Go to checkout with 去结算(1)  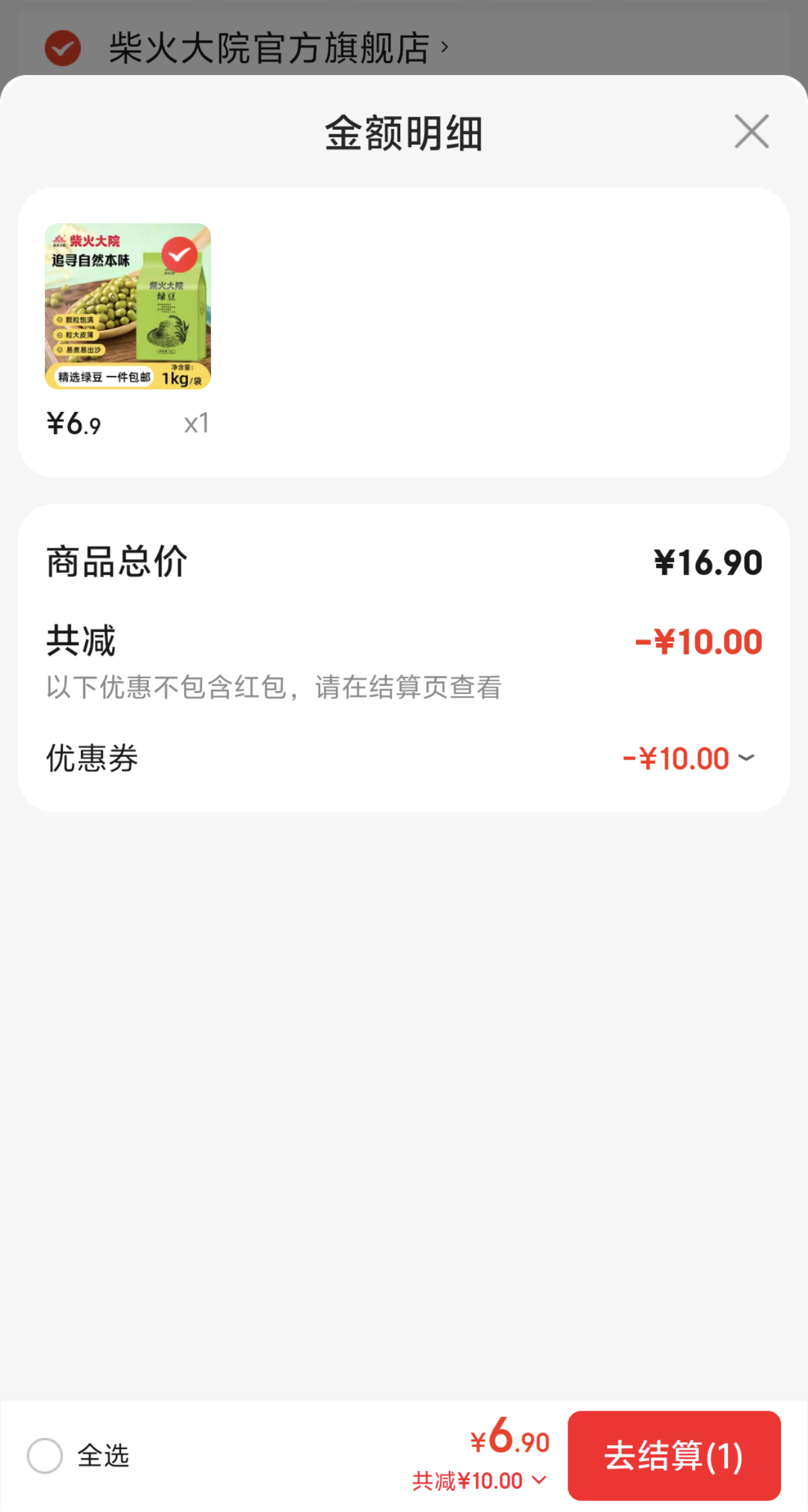pos(673,1456)
